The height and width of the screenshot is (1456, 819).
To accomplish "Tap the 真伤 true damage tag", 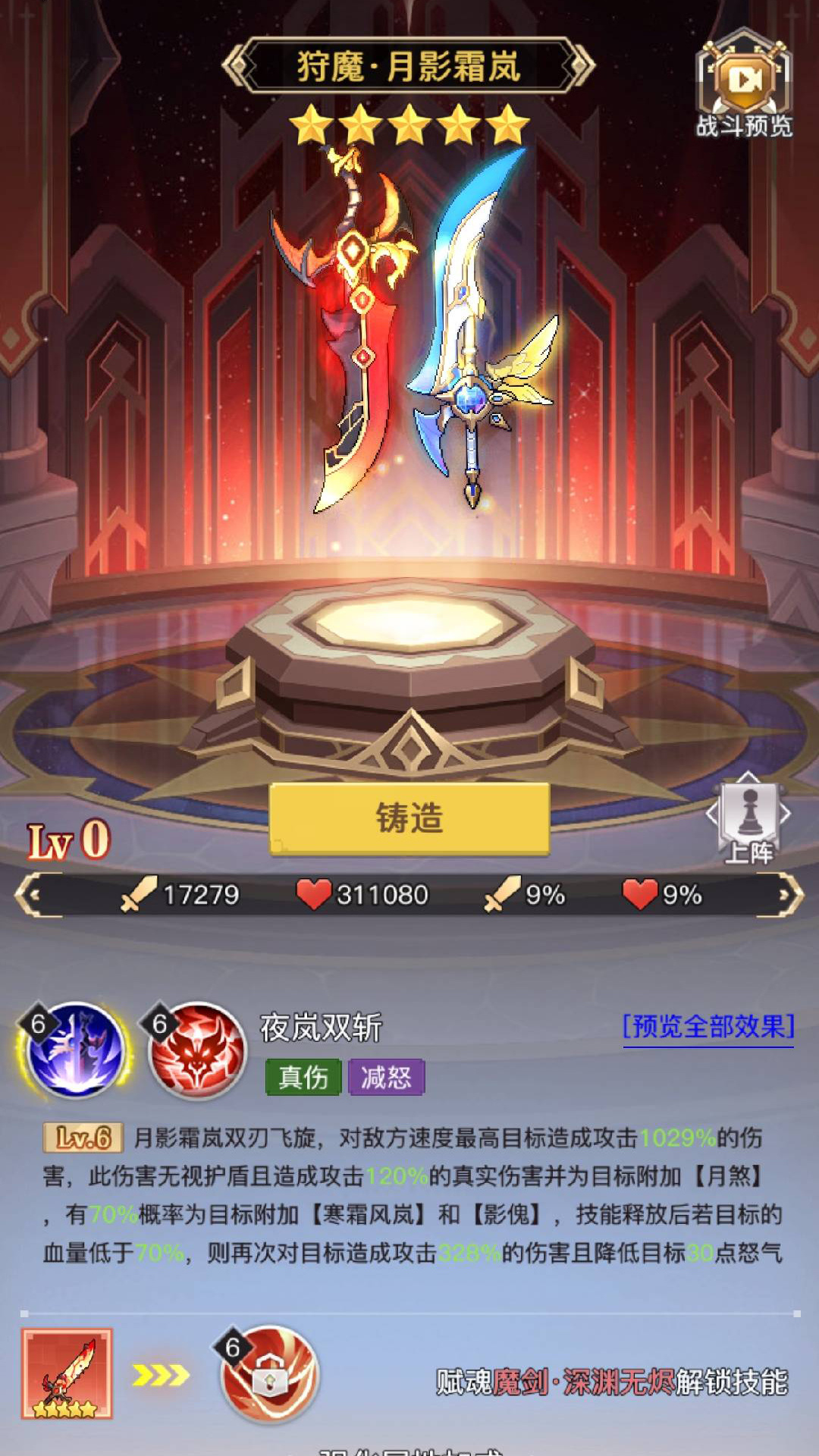I will [303, 1077].
